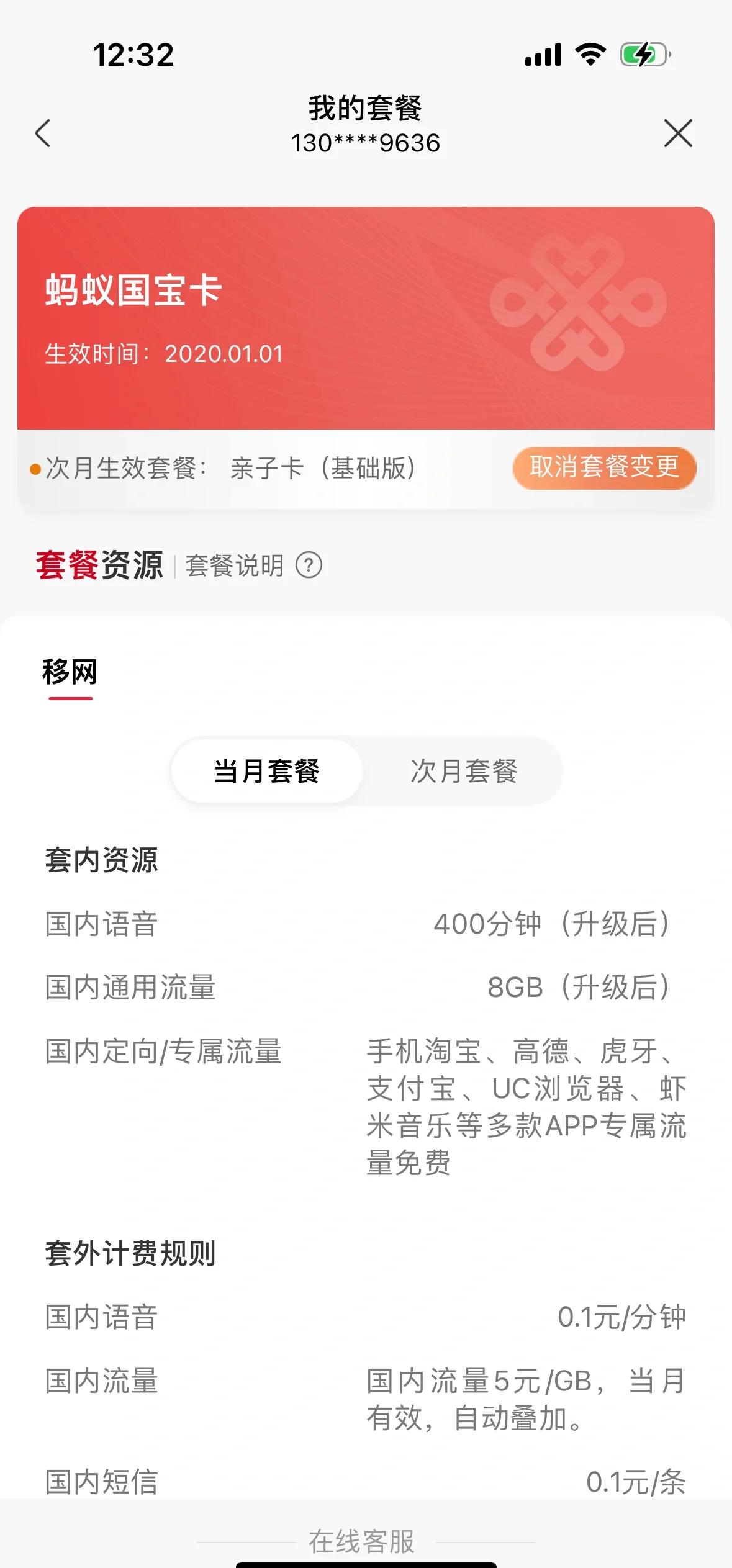This screenshot has width=732, height=1568.
Task: Switch to the 次月套餐 tab
Action: [x=464, y=770]
